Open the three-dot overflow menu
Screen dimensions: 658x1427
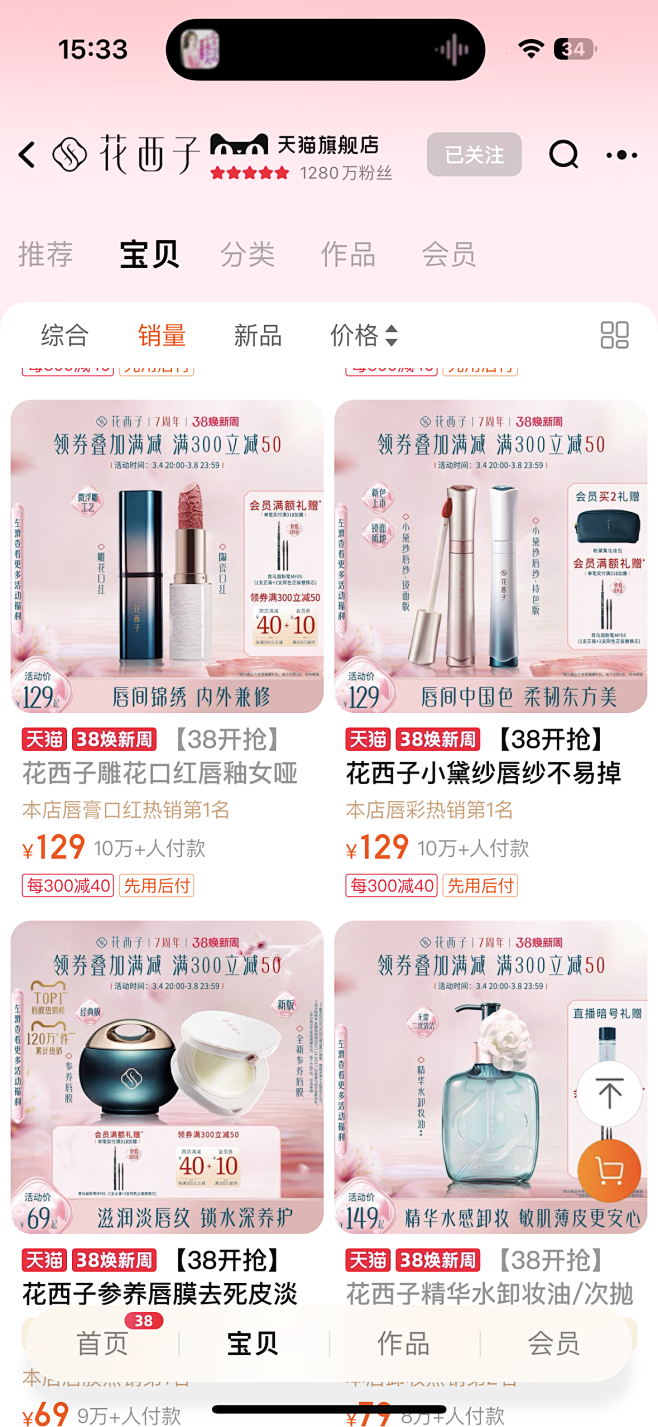(621, 155)
